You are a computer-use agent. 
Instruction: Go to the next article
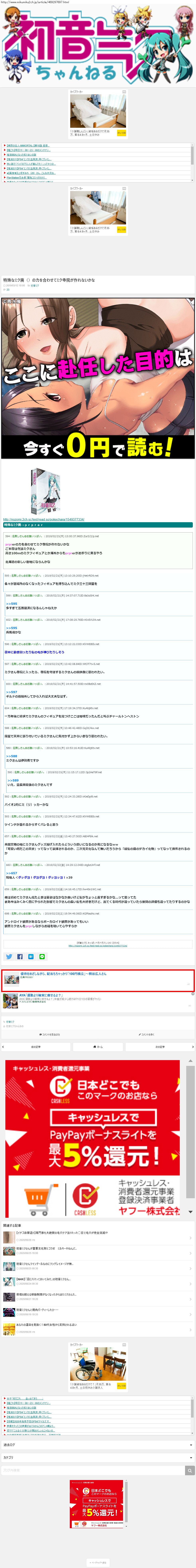(160, 1046)
